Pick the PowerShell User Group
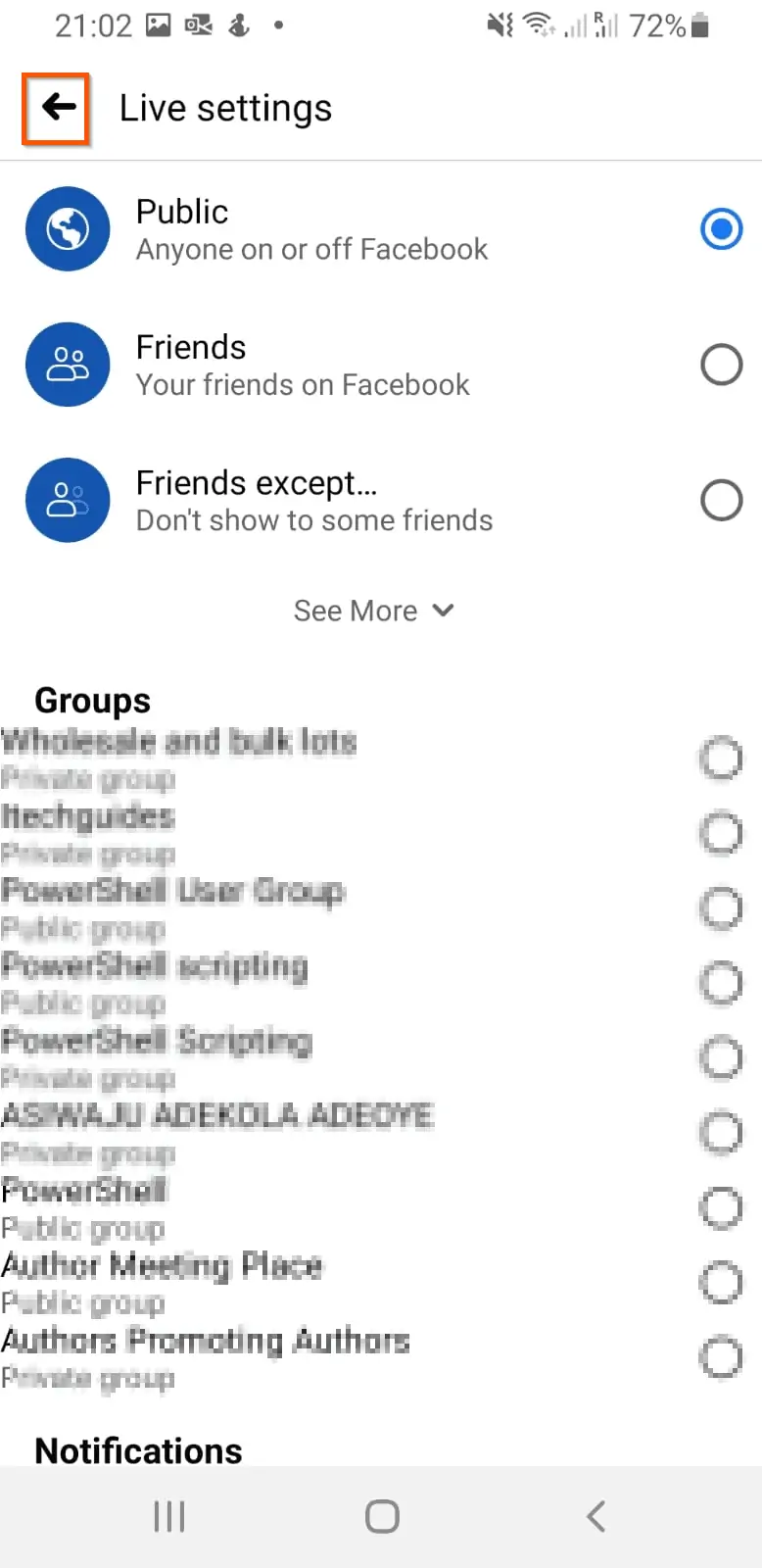This screenshot has width=762, height=1568. pos(381,908)
